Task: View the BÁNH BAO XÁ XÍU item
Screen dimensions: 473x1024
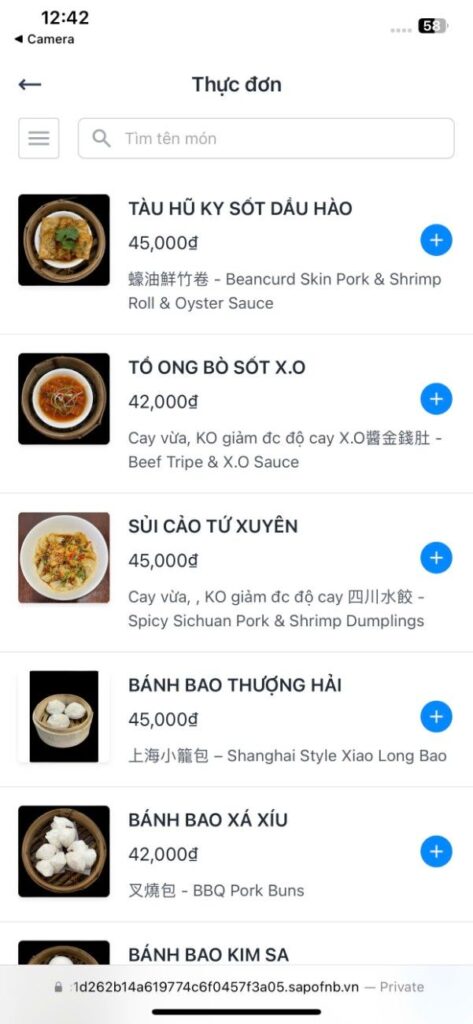Action: (208, 820)
